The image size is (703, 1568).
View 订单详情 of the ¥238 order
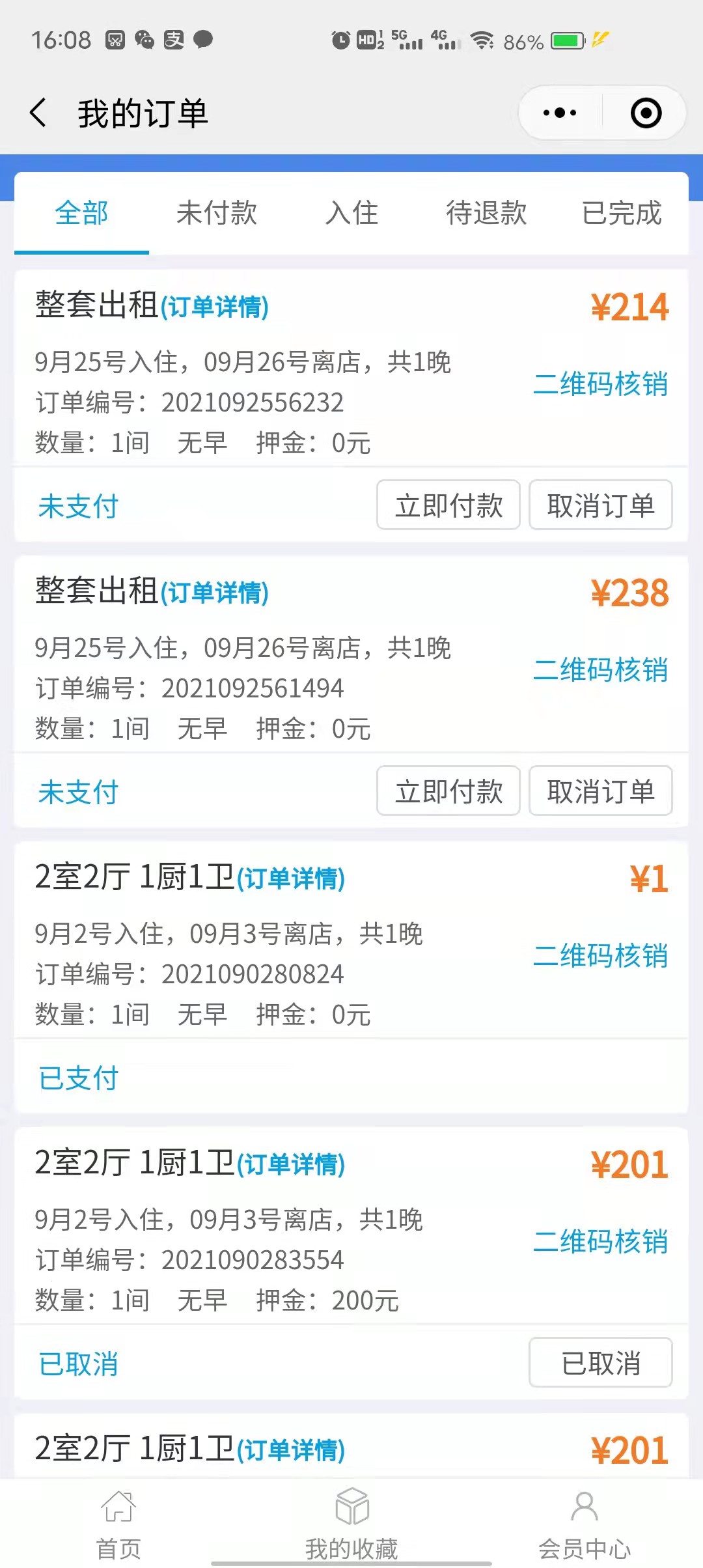[x=215, y=593]
